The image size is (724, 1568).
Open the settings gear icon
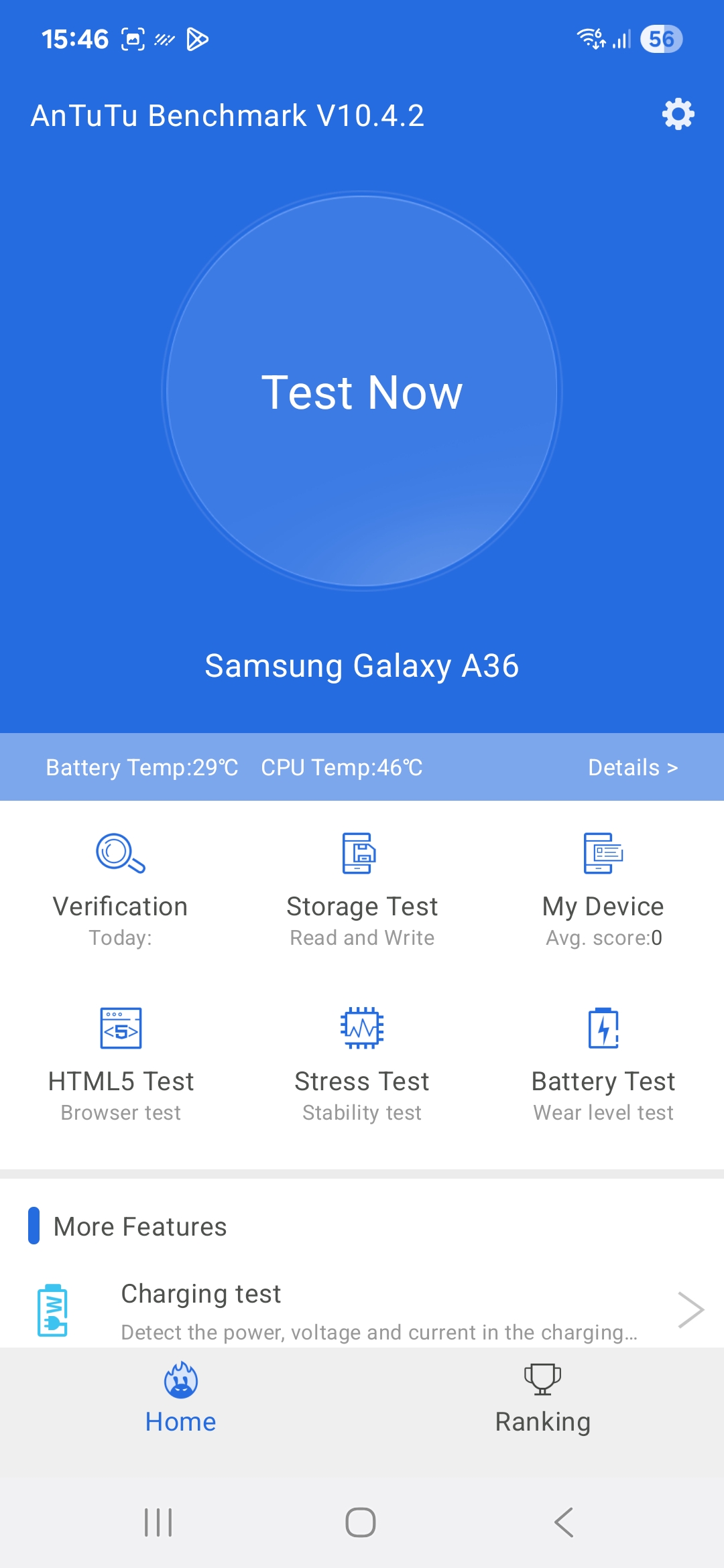click(x=678, y=115)
